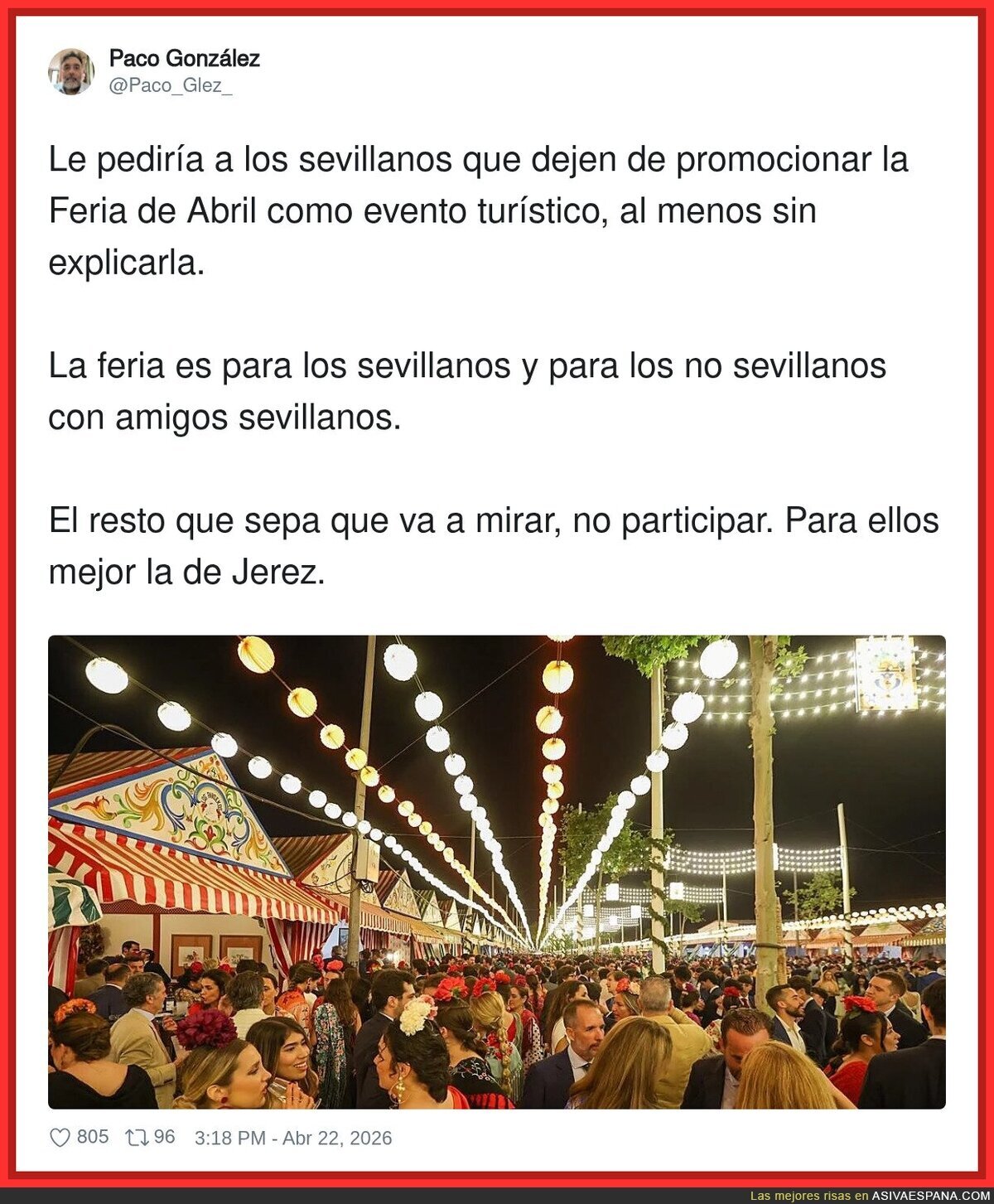Activate the share-retweet icon at the bottom

(137, 1137)
